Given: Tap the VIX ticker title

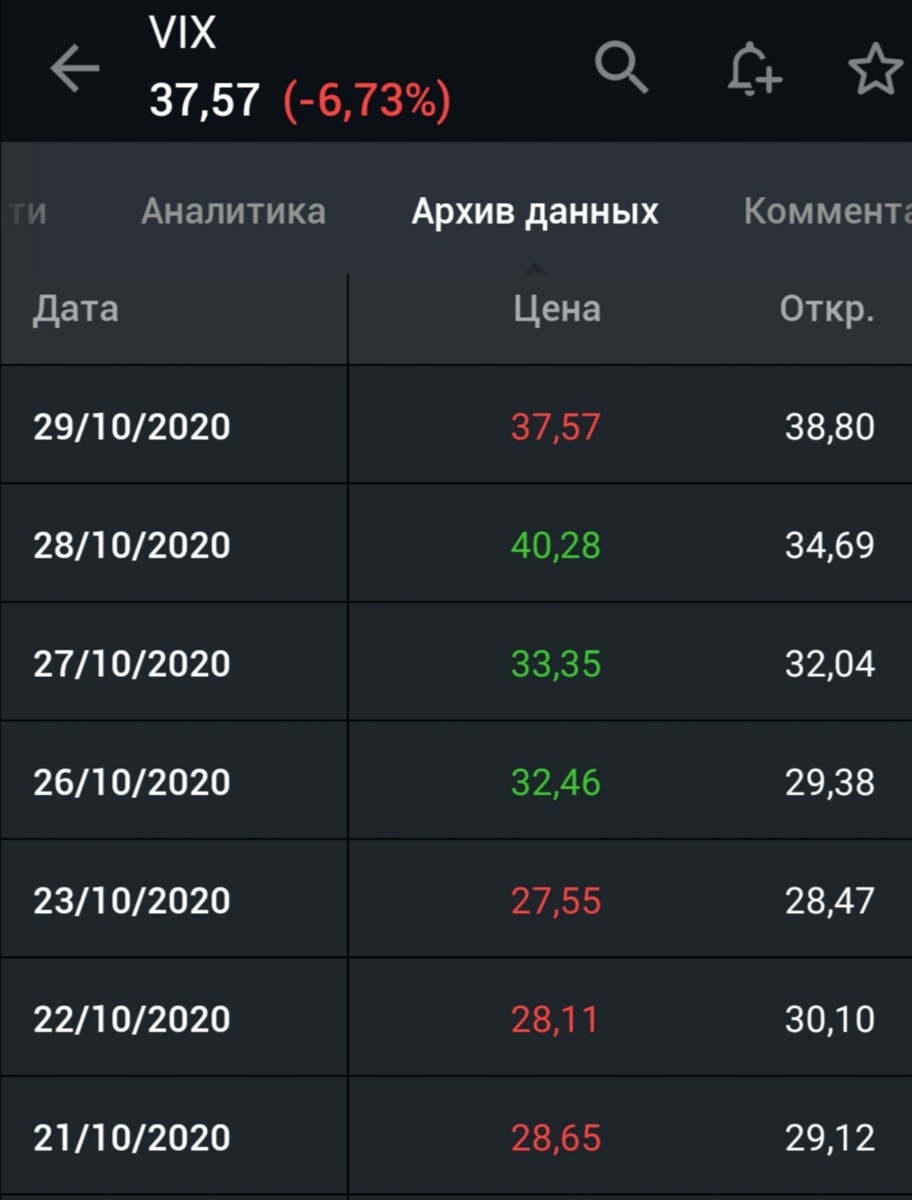Looking at the screenshot, I should click(x=185, y=30).
